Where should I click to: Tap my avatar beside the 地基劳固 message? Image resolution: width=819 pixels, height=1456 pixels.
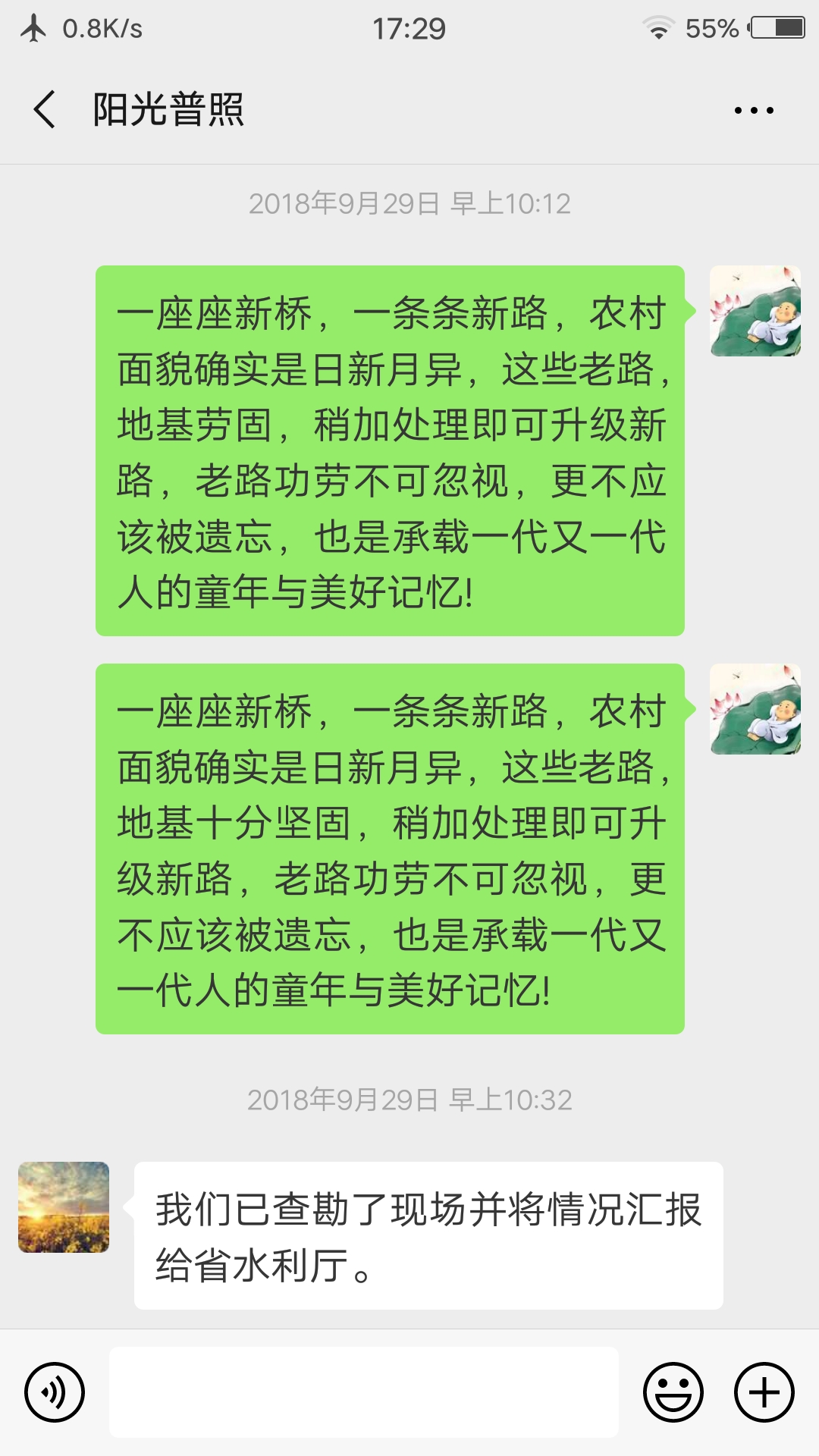coord(755,311)
